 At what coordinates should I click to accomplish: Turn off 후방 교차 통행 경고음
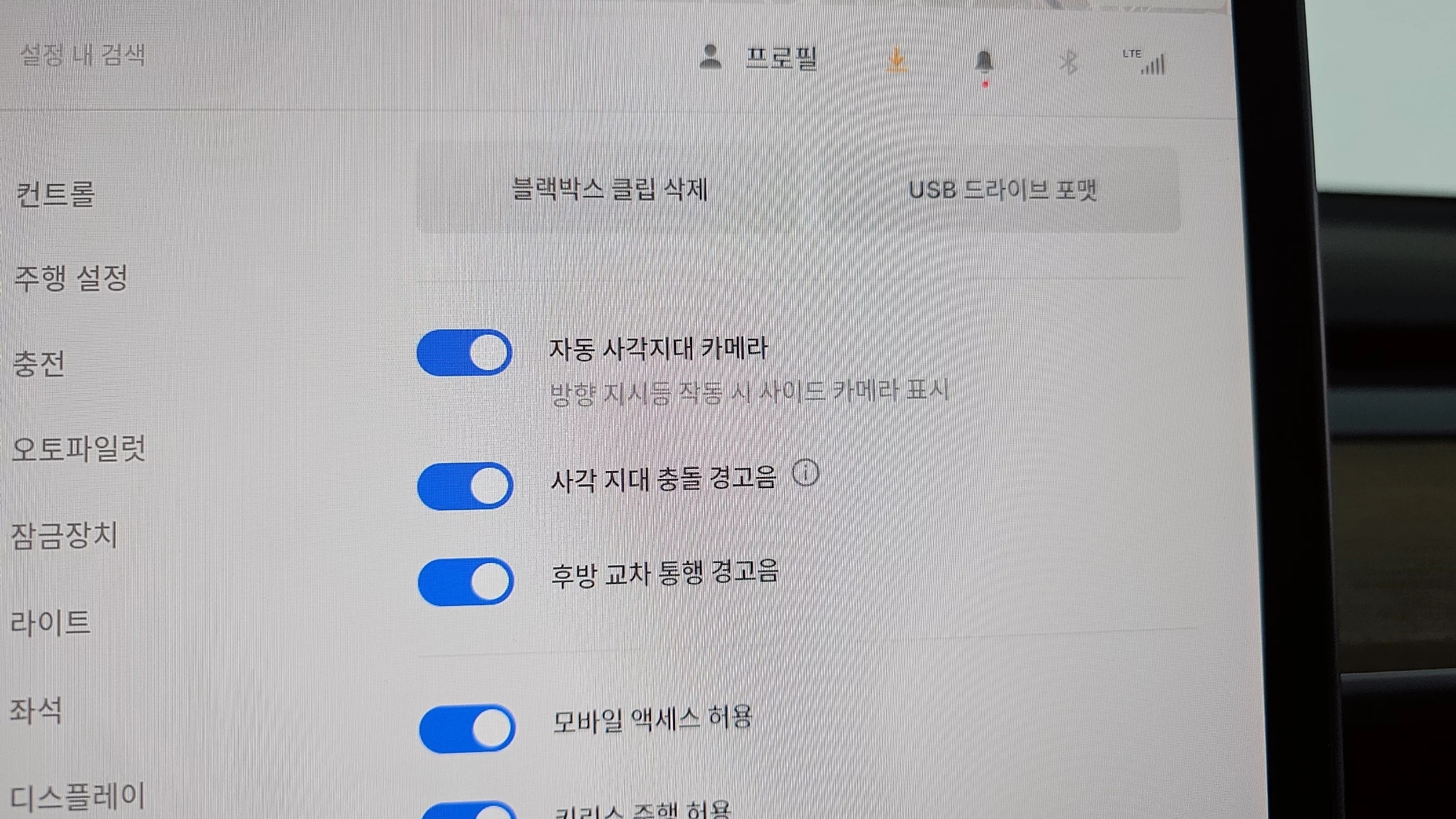click(x=466, y=582)
